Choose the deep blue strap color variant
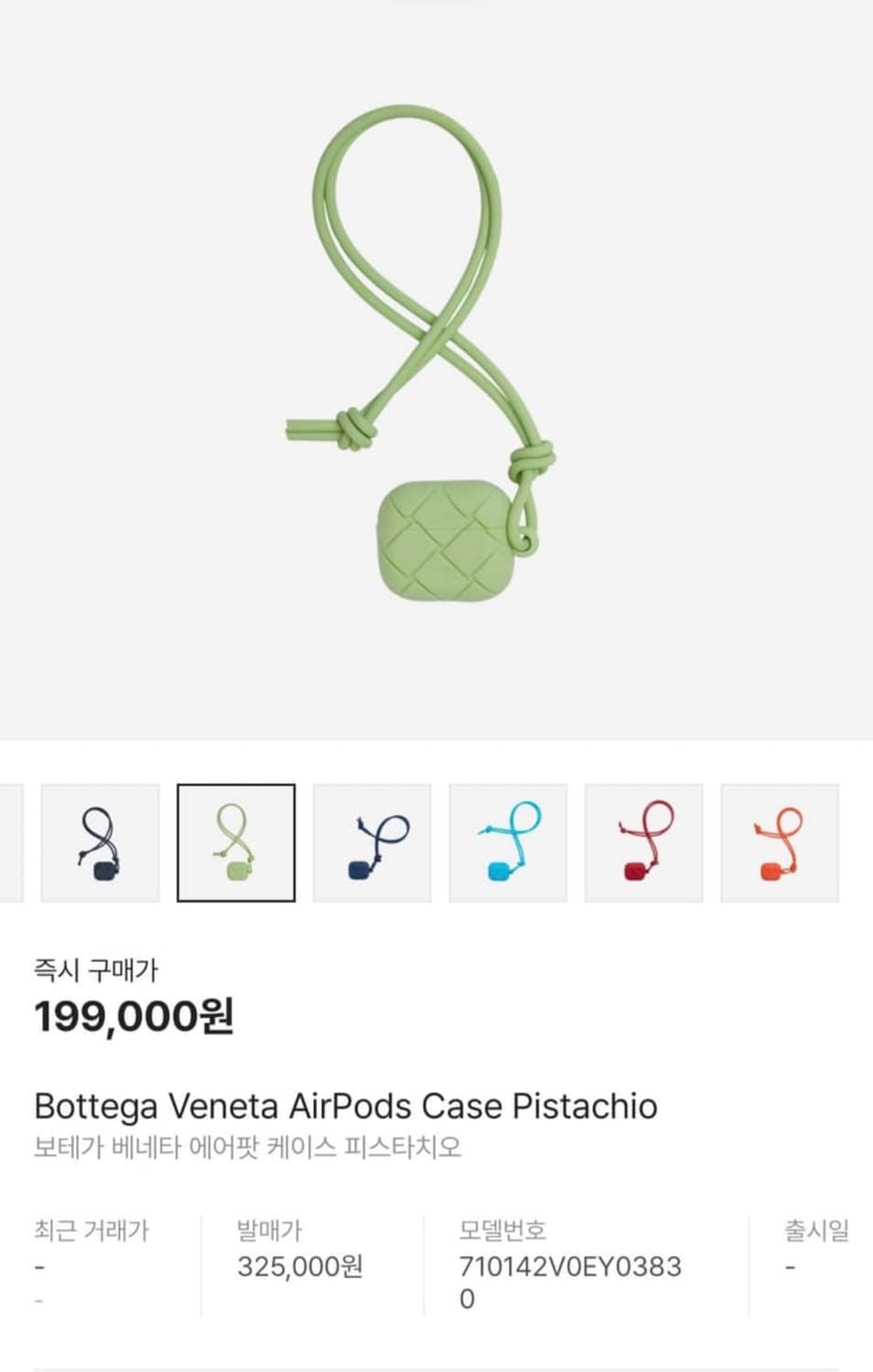This screenshot has width=873, height=1372. point(372,842)
